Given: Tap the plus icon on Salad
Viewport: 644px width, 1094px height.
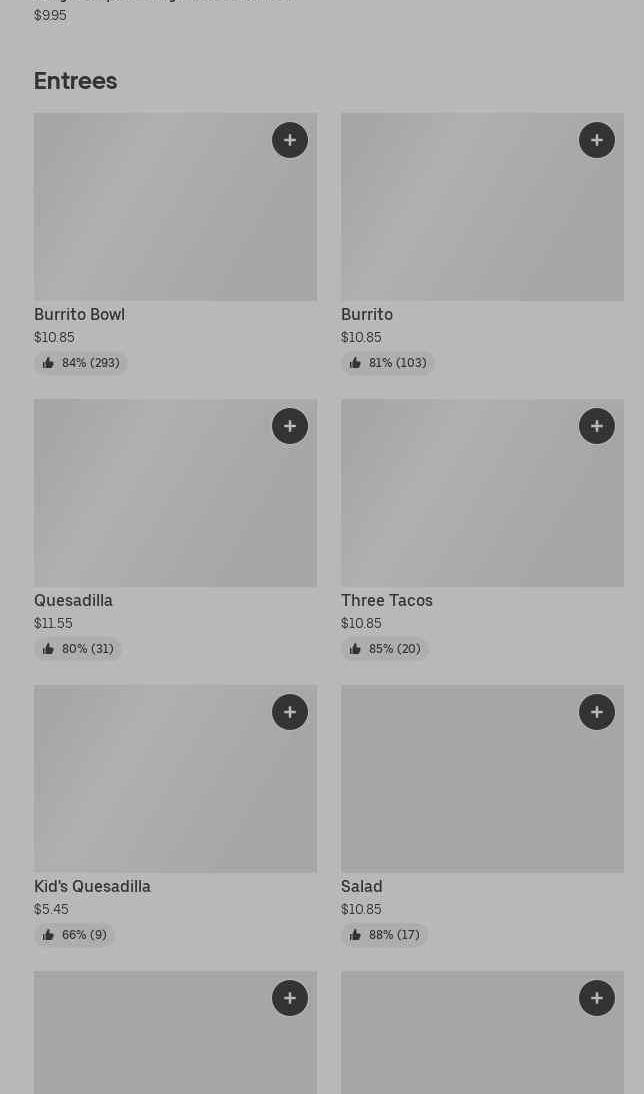Looking at the screenshot, I should tap(597, 712).
